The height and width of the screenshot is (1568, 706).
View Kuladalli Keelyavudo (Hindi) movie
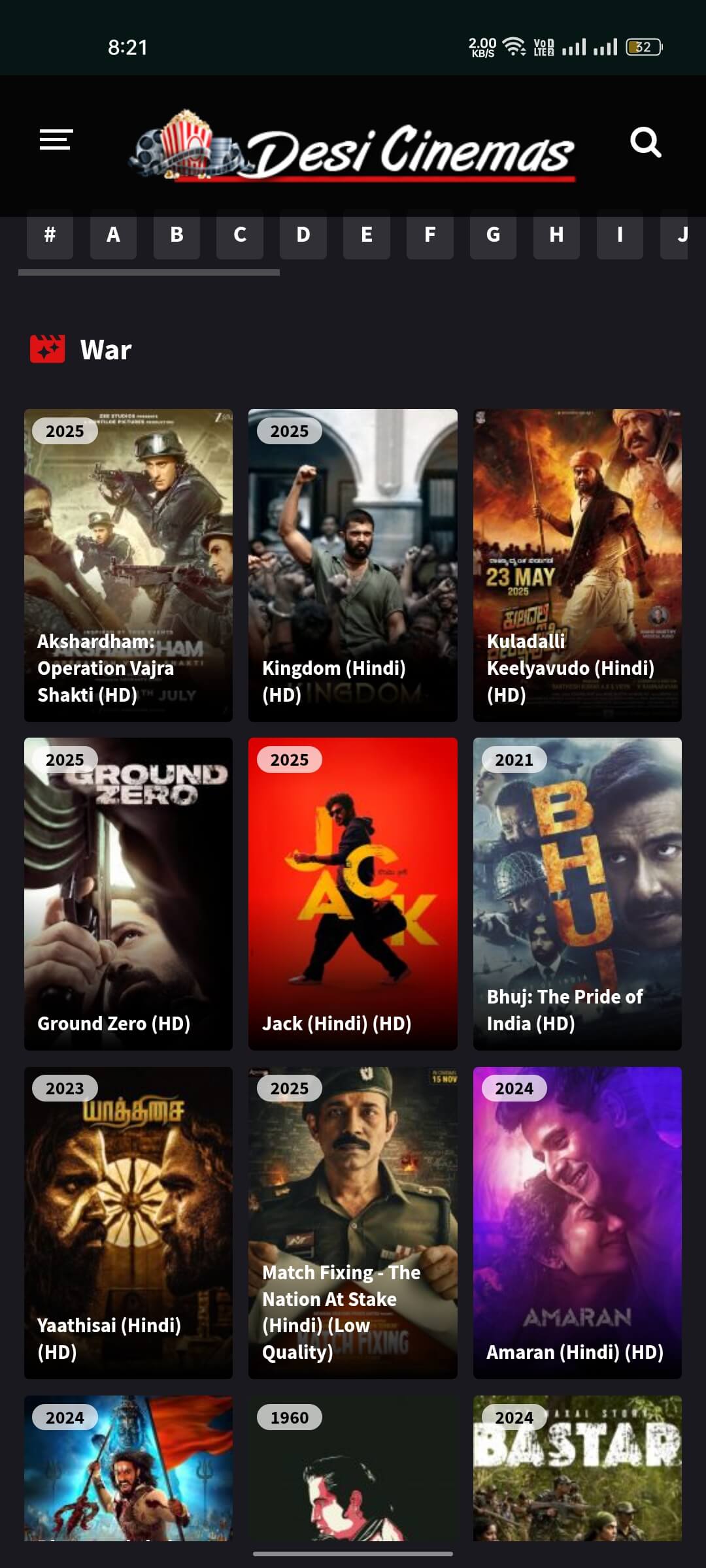577,565
